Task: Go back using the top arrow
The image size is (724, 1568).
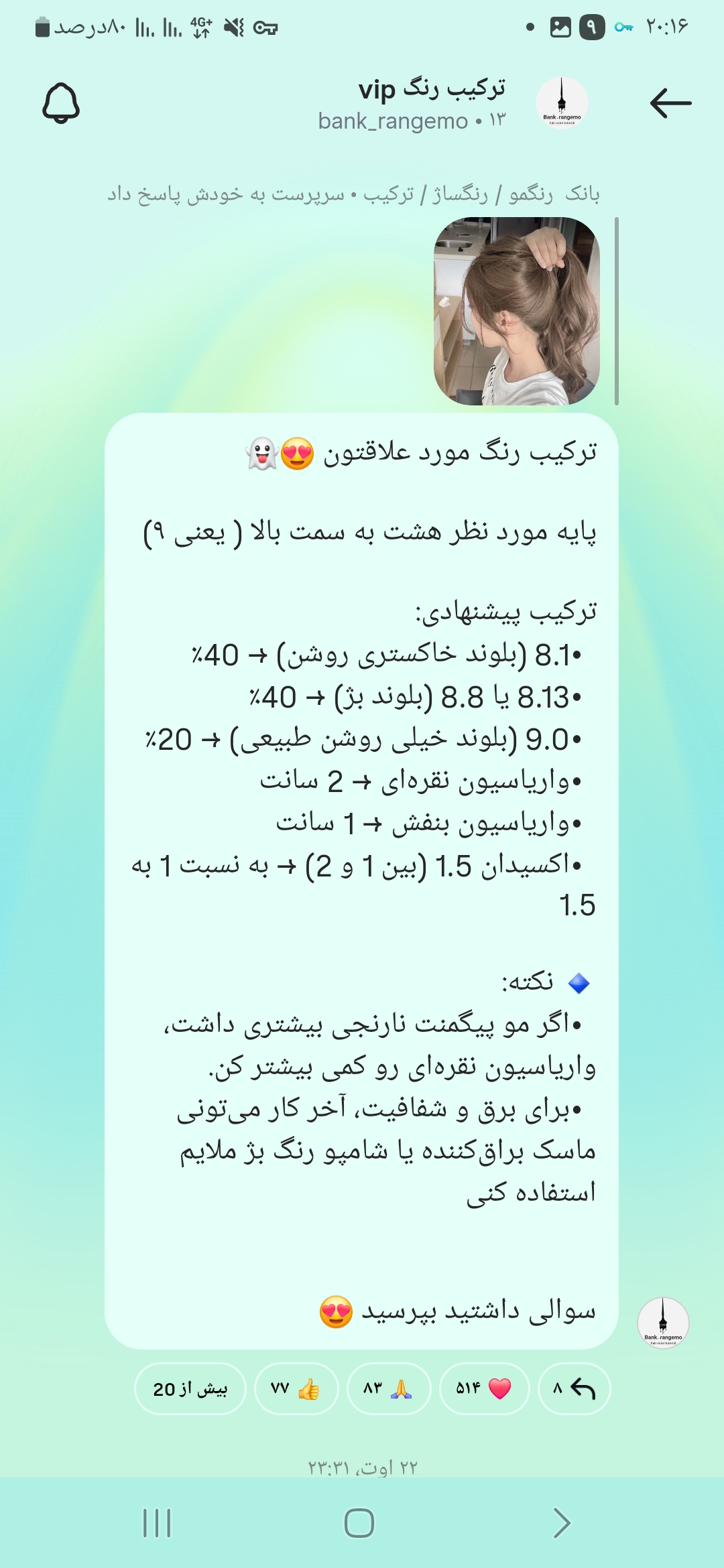Action: coord(670,103)
